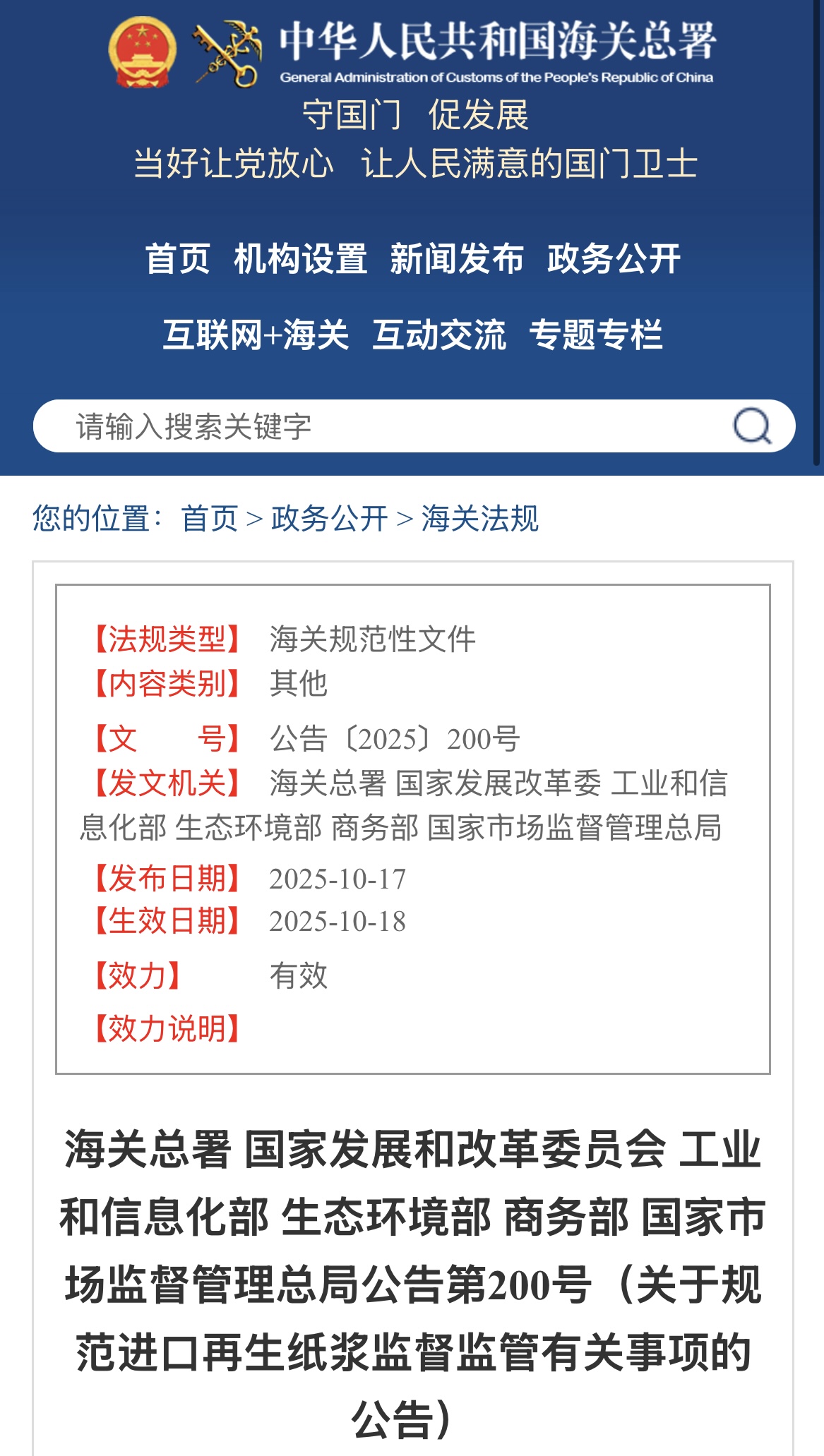This screenshot has width=824, height=1456.
Task: Open the 首页 navigation item
Action: [177, 259]
